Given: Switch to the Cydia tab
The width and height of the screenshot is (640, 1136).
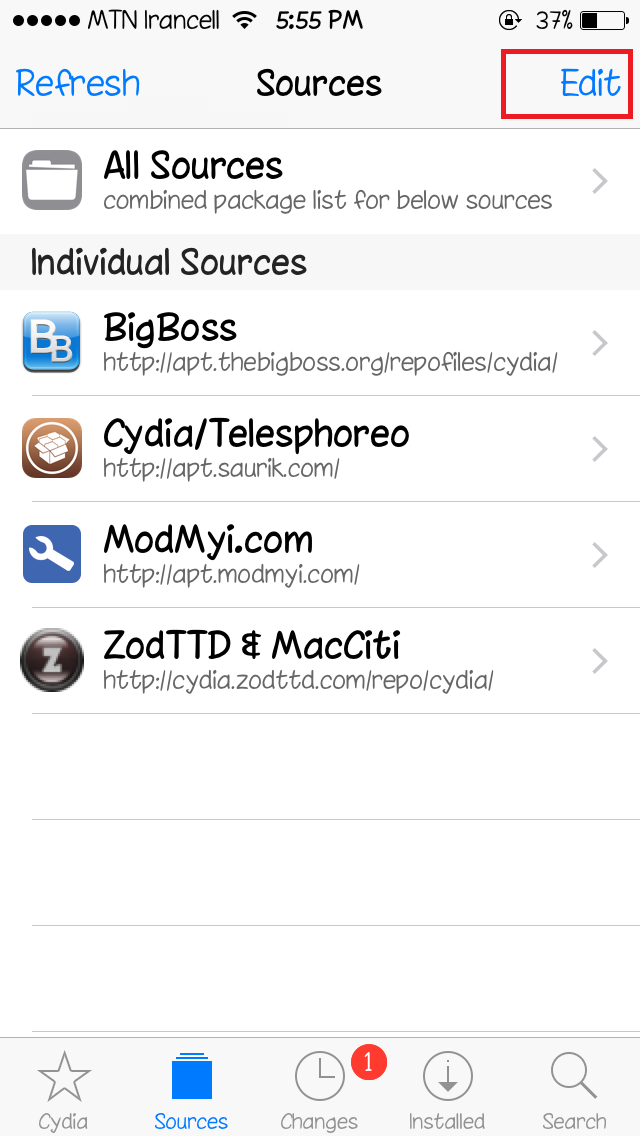Looking at the screenshot, I should pos(63,1090).
